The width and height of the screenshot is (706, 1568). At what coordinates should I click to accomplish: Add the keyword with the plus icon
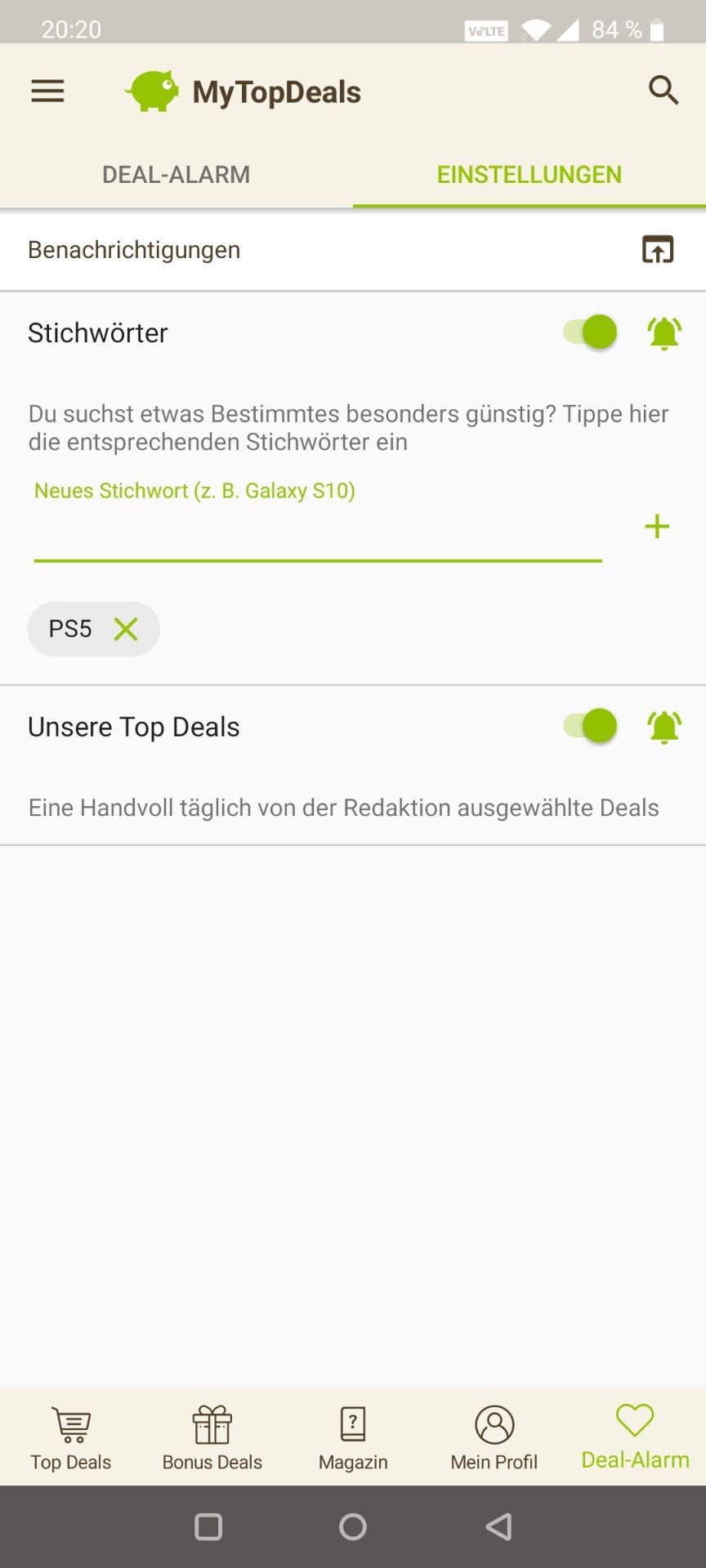tap(657, 527)
